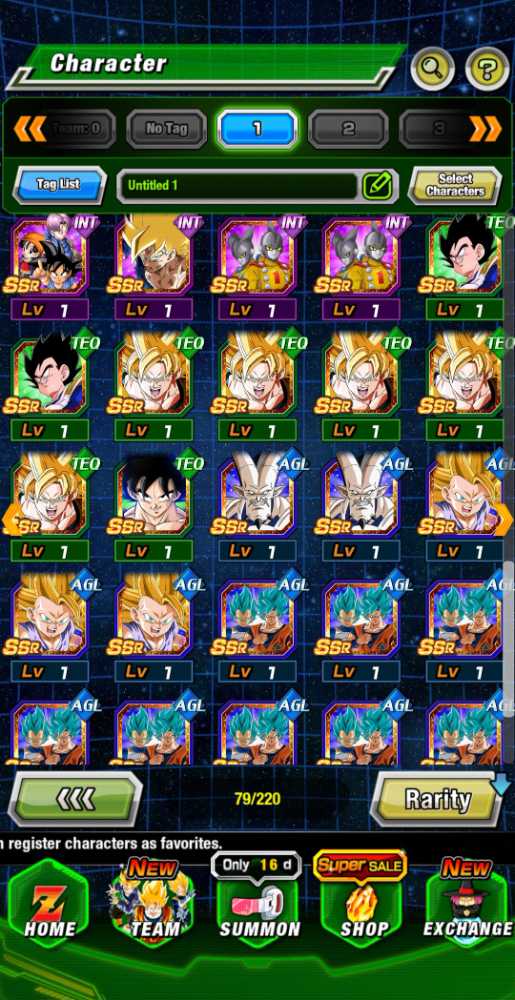
Task: Tap the green back arrows button
Action: (x=75, y=799)
